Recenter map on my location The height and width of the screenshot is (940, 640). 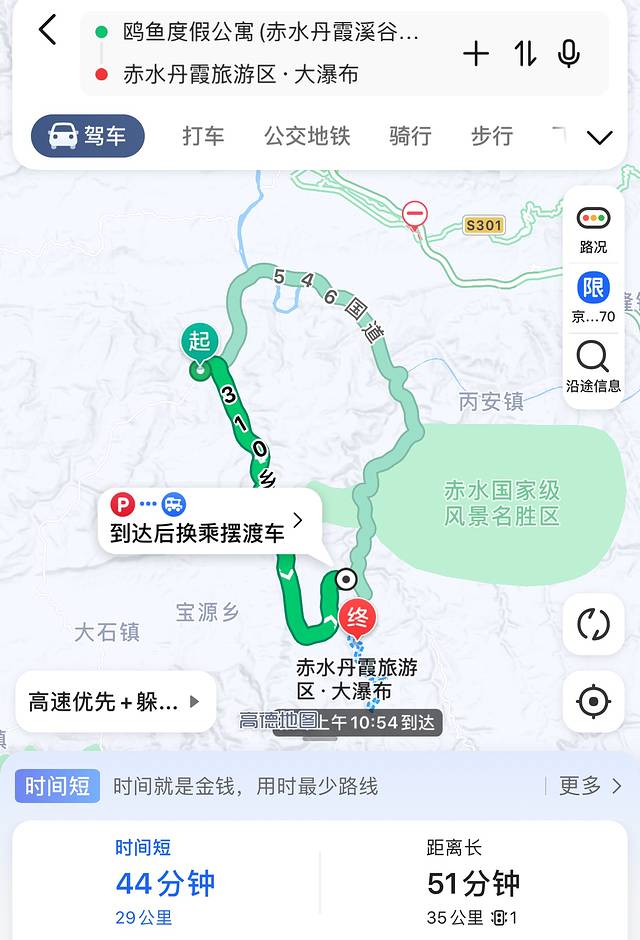click(593, 701)
